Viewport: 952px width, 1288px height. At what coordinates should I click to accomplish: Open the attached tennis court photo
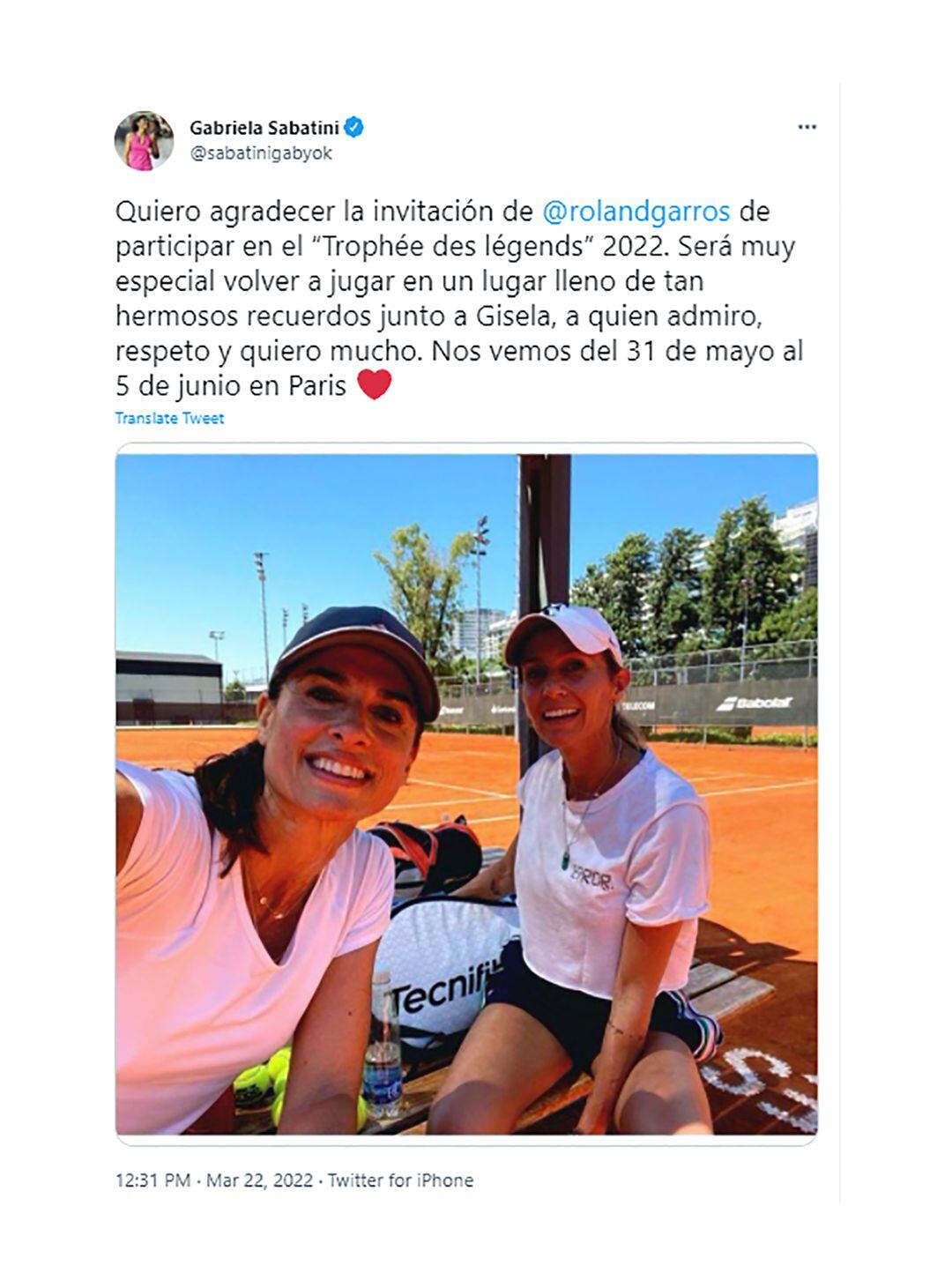tap(466, 793)
